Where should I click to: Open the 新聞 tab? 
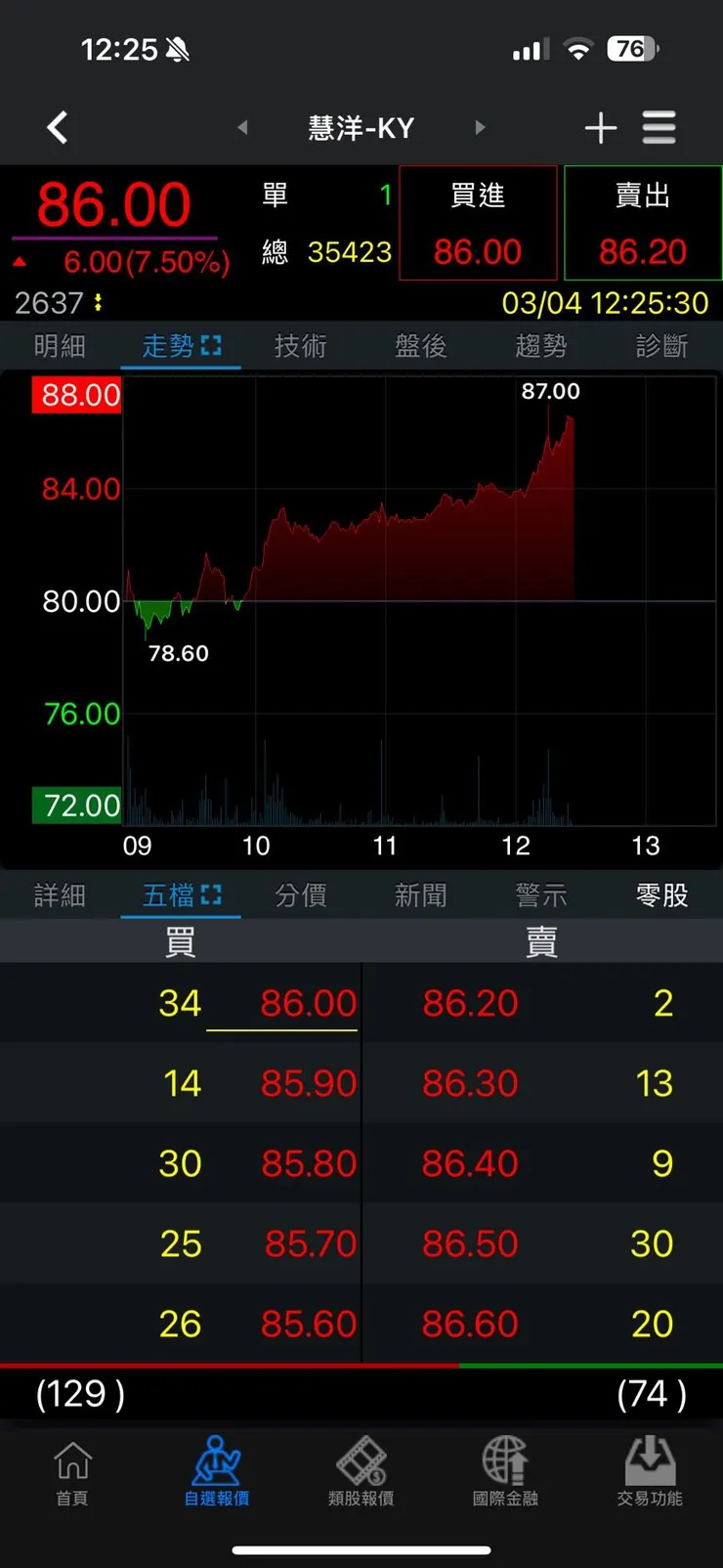(420, 895)
